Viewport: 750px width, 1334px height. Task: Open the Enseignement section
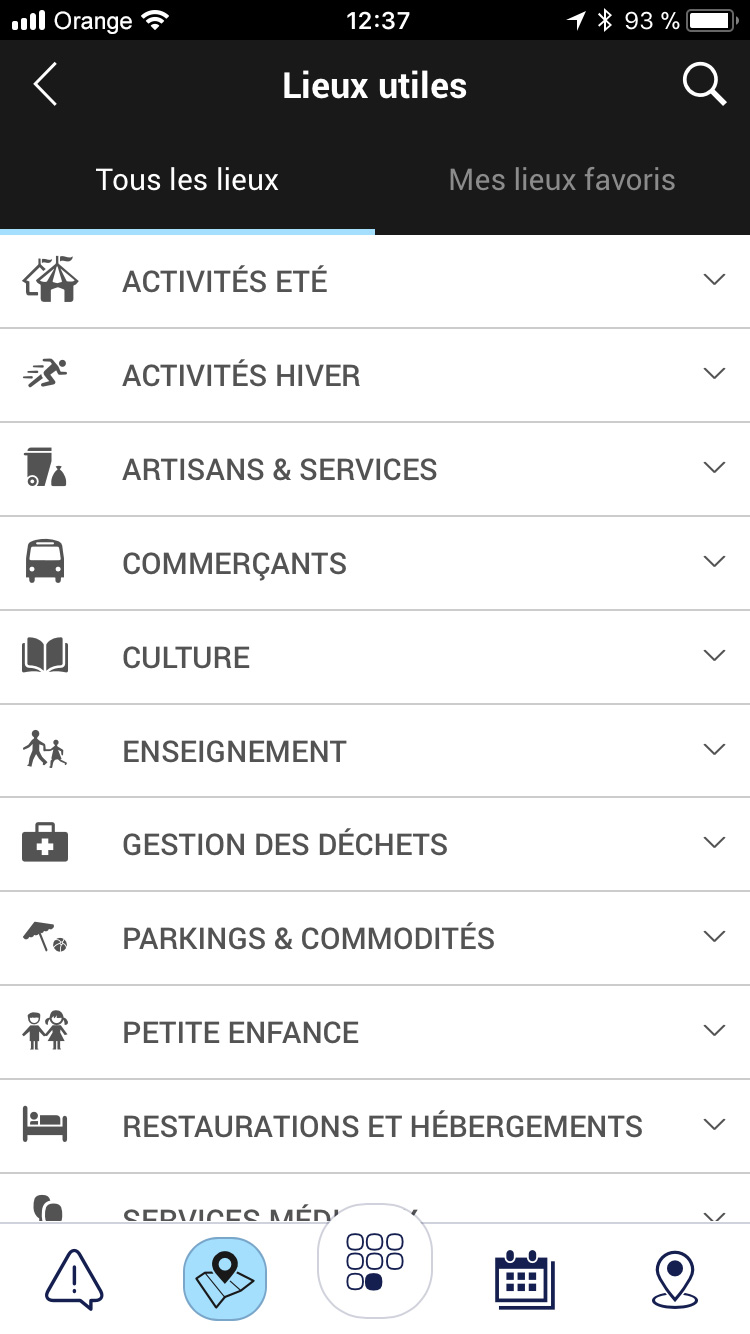375,751
